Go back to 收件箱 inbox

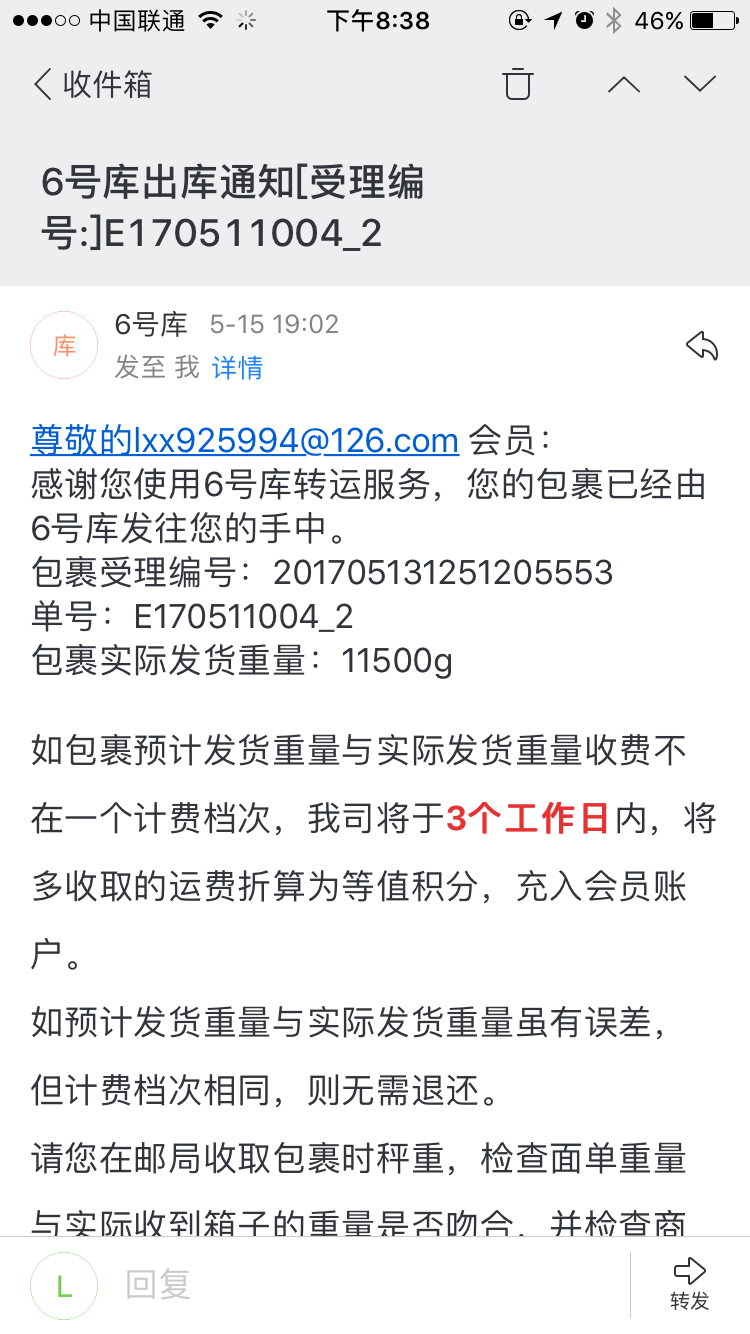92,84
